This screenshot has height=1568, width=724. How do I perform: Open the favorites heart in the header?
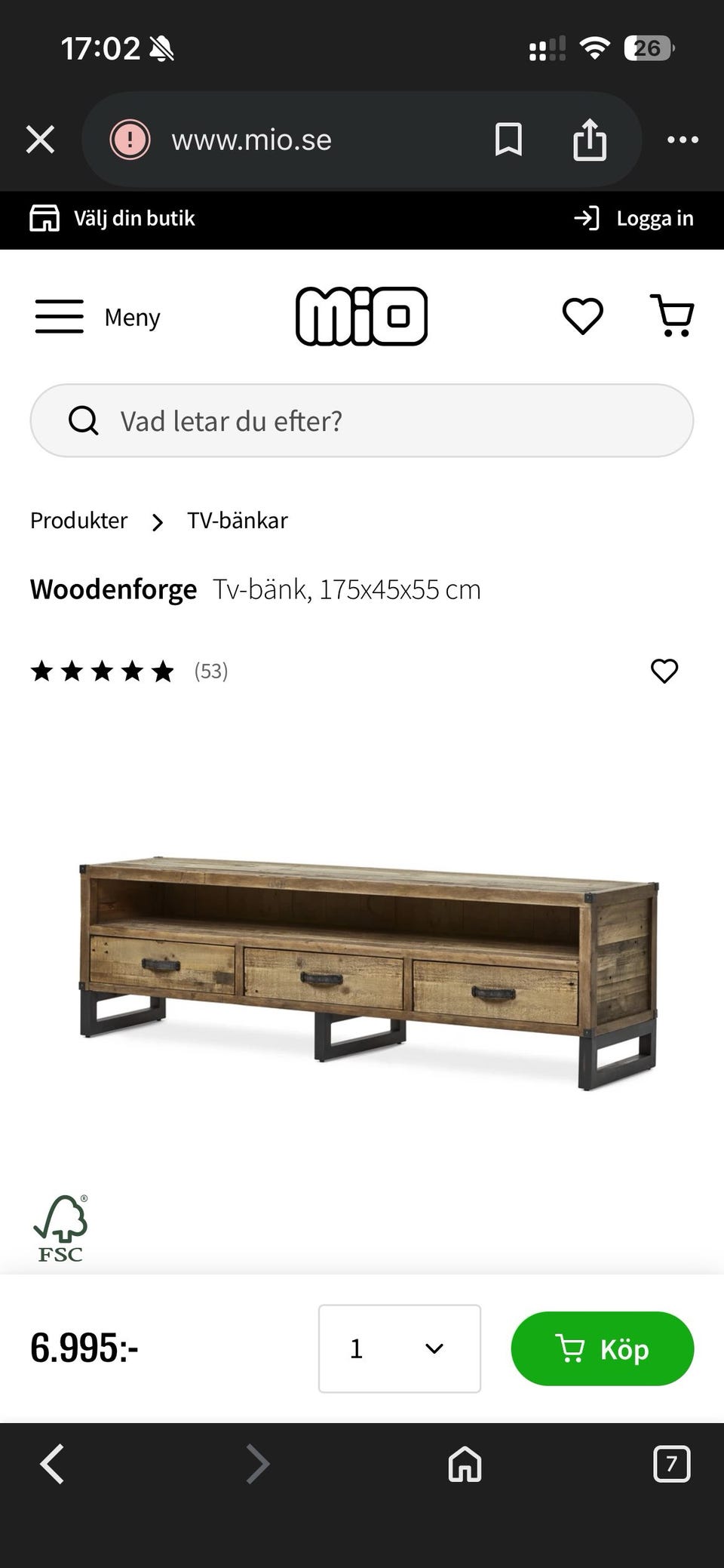tap(583, 316)
